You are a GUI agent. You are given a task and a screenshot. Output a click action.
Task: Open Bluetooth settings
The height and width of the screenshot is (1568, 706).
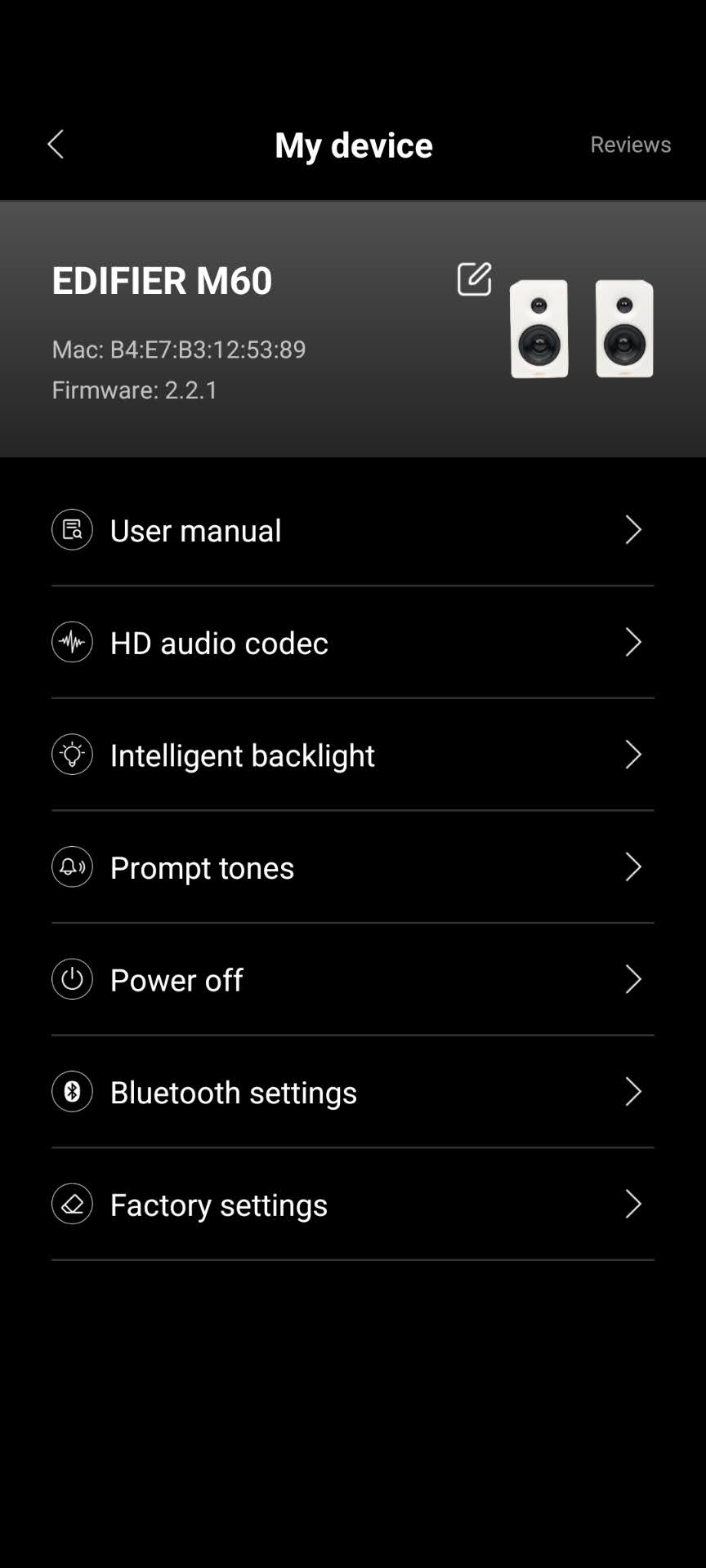coord(351,1092)
